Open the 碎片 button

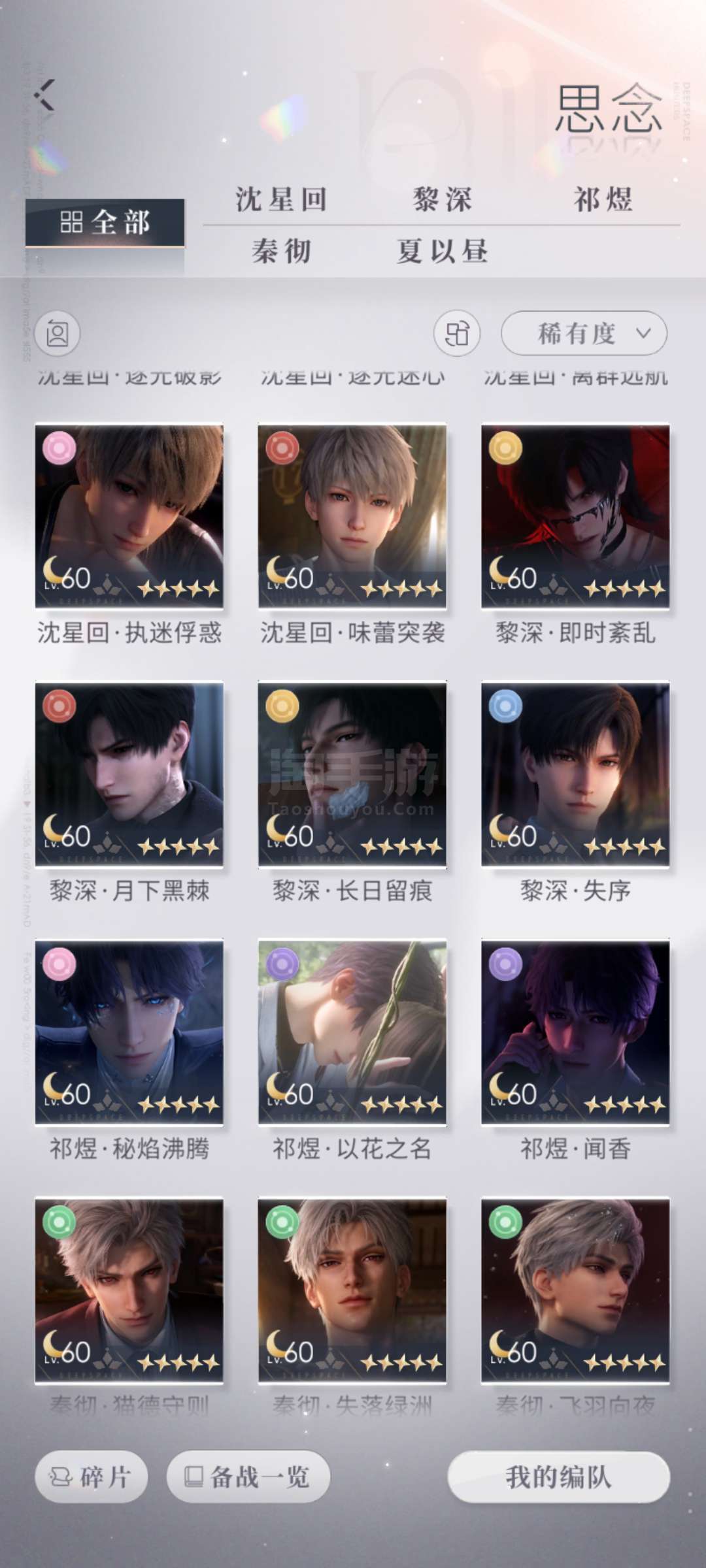(92, 1477)
